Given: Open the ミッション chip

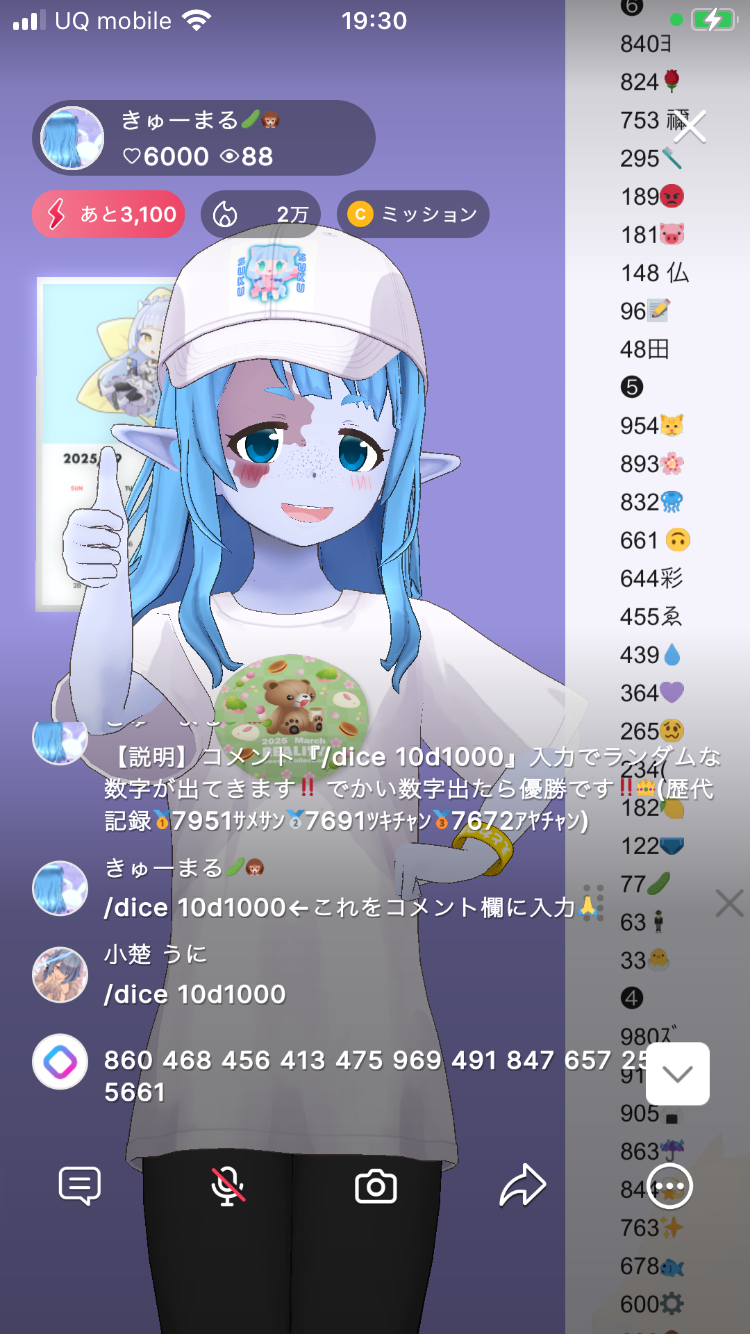Looking at the screenshot, I should click(412, 214).
